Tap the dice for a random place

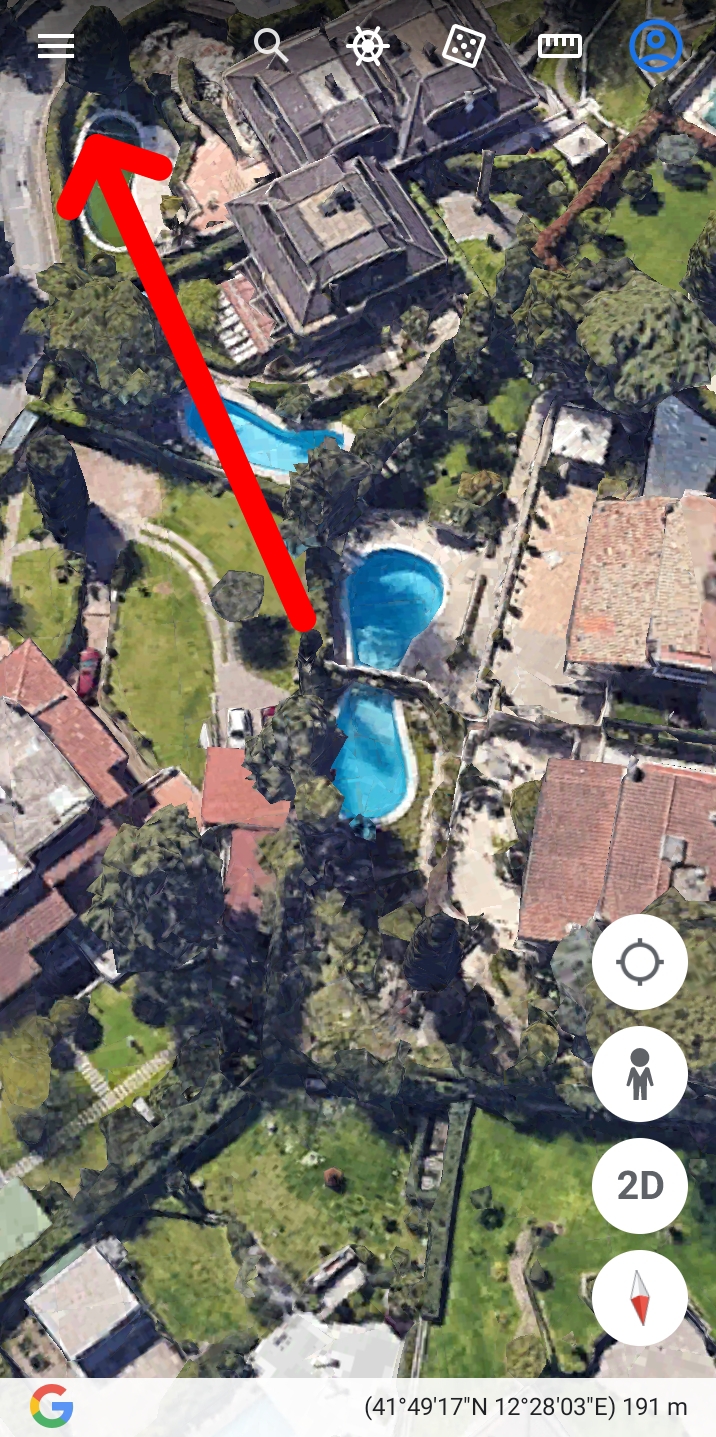464,46
